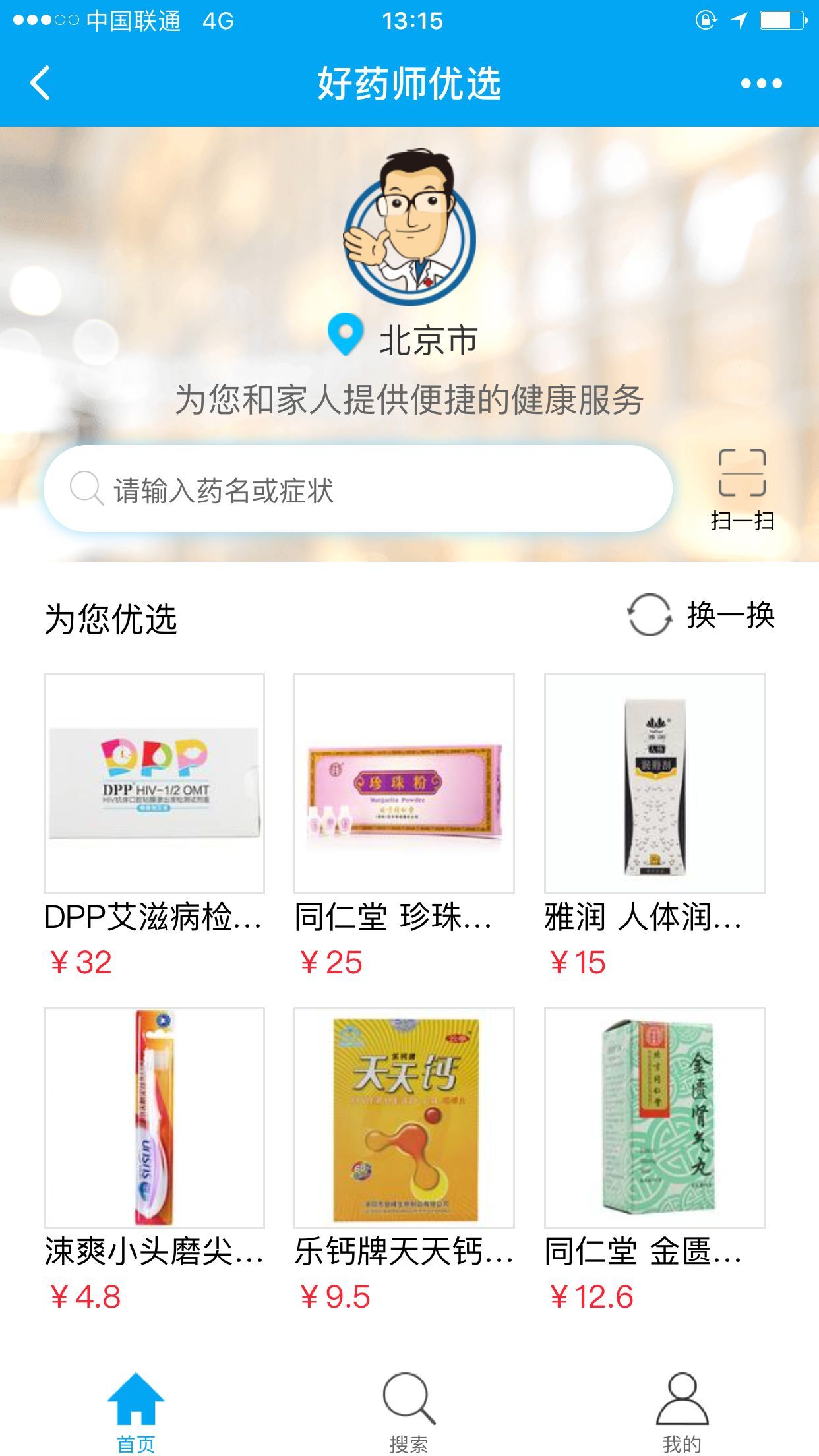
Task: Select the 涑爽小头磨尖 toothbrush item
Action: (154, 1117)
